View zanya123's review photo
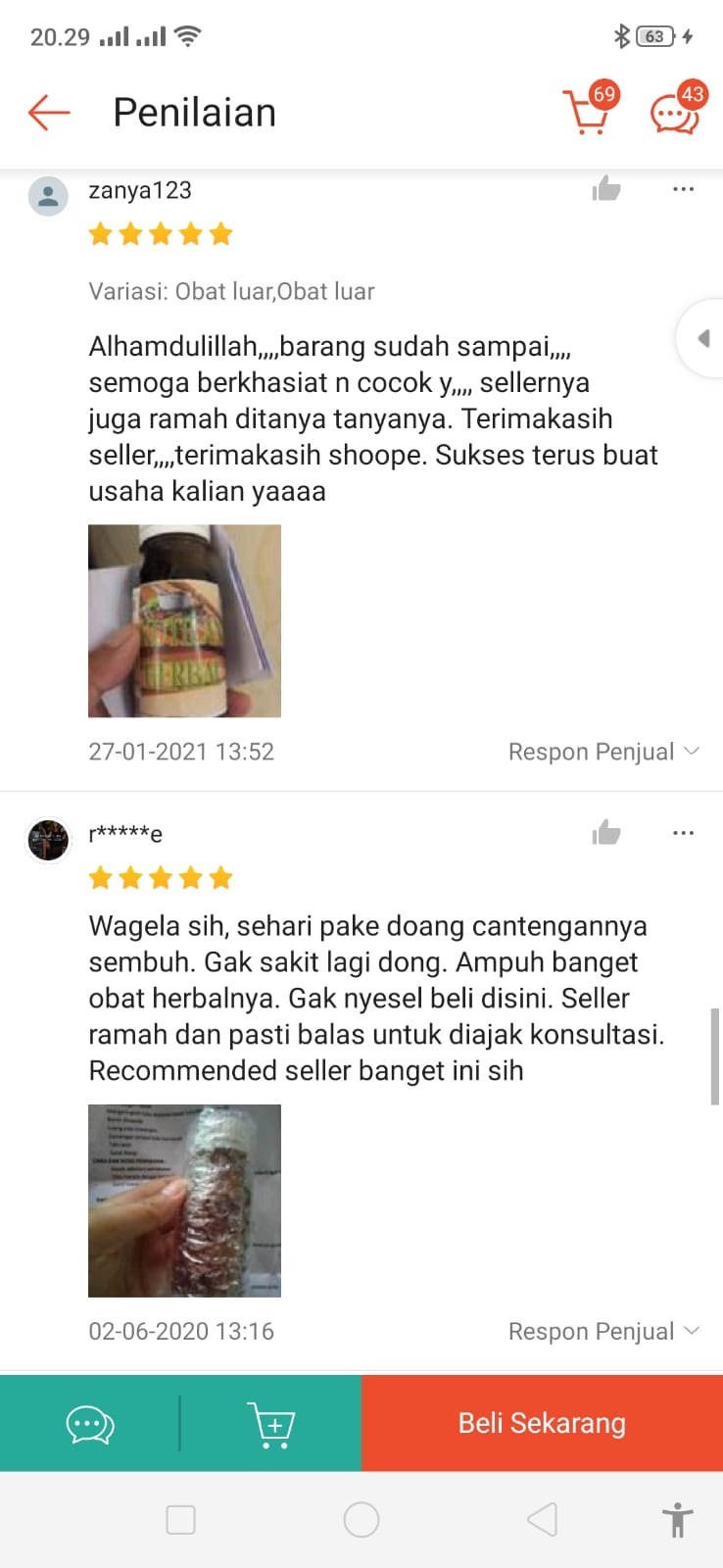This screenshot has width=723, height=1568. [184, 620]
